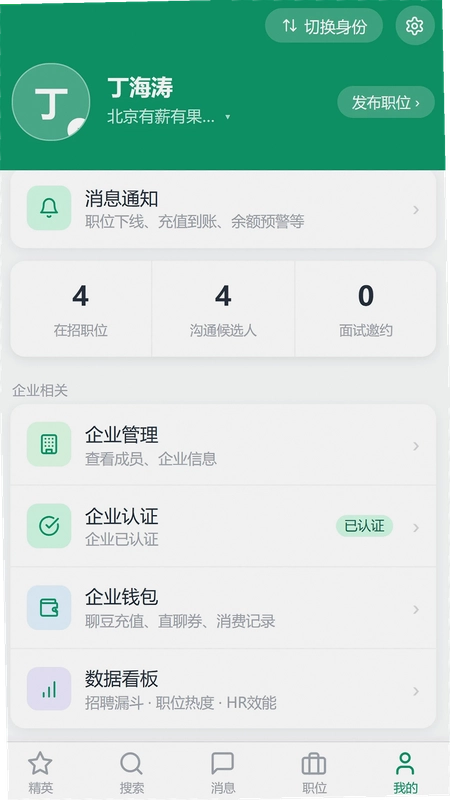Select the 职位 tab
Viewport: 450px width, 800px height.
tap(314, 772)
